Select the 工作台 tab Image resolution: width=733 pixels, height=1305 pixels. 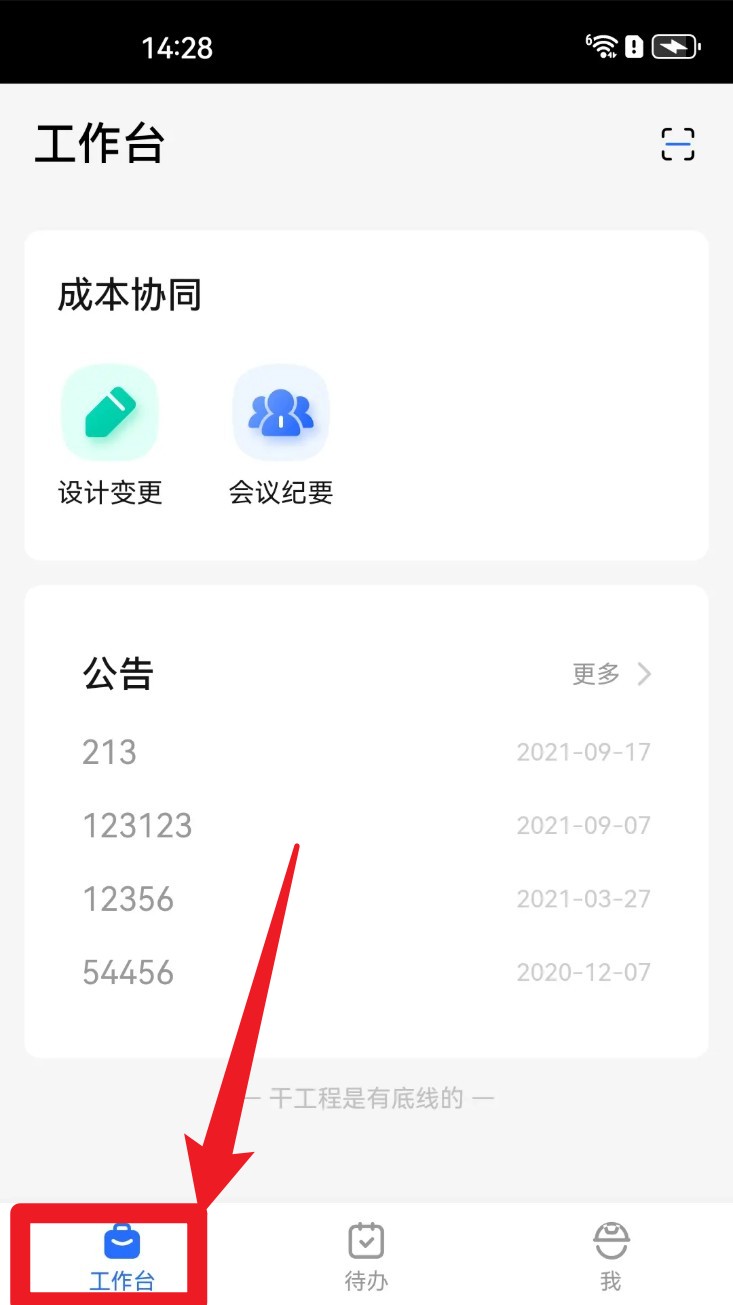(x=122, y=1256)
